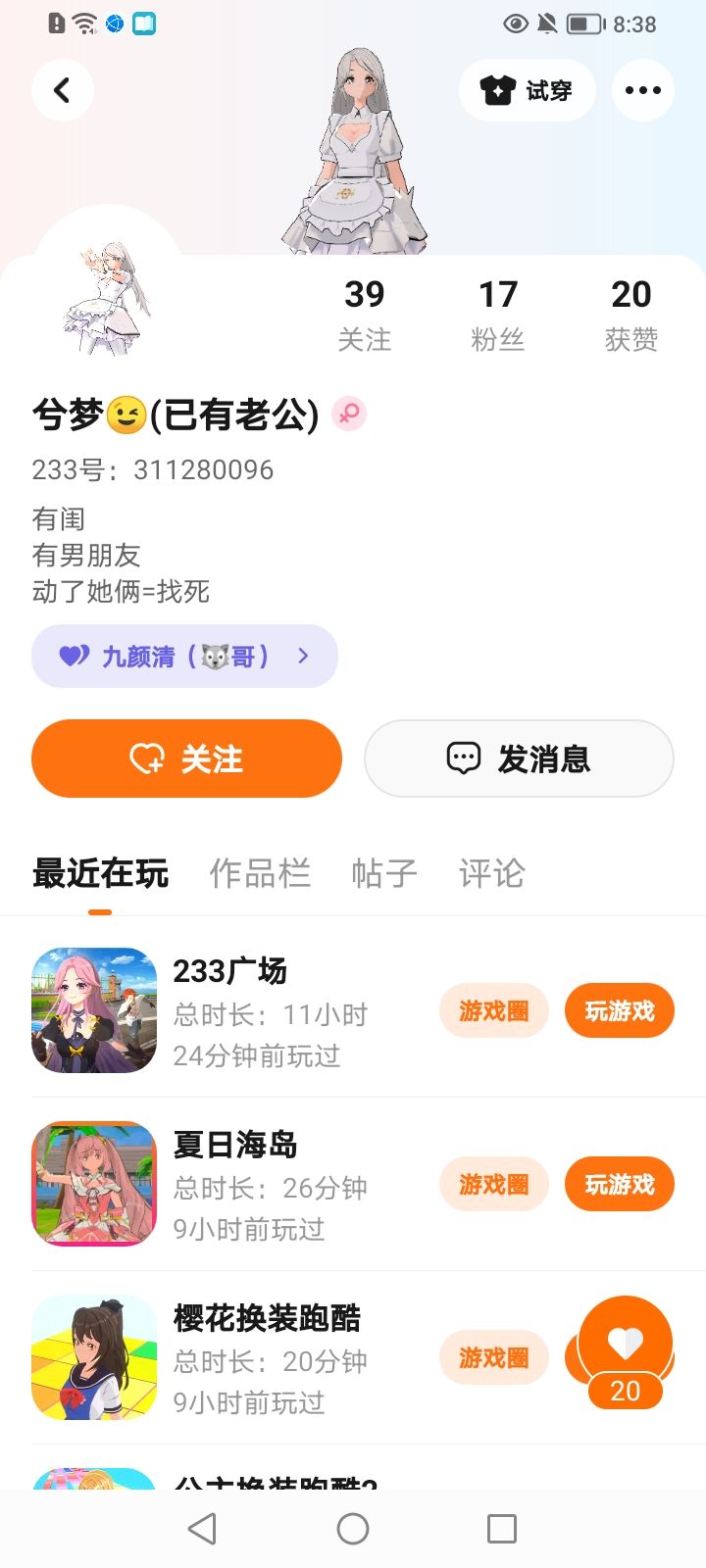This screenshot has width=706, height=1568.
Task: Open the three-dot overflow menu
Action: click(642, 90)
